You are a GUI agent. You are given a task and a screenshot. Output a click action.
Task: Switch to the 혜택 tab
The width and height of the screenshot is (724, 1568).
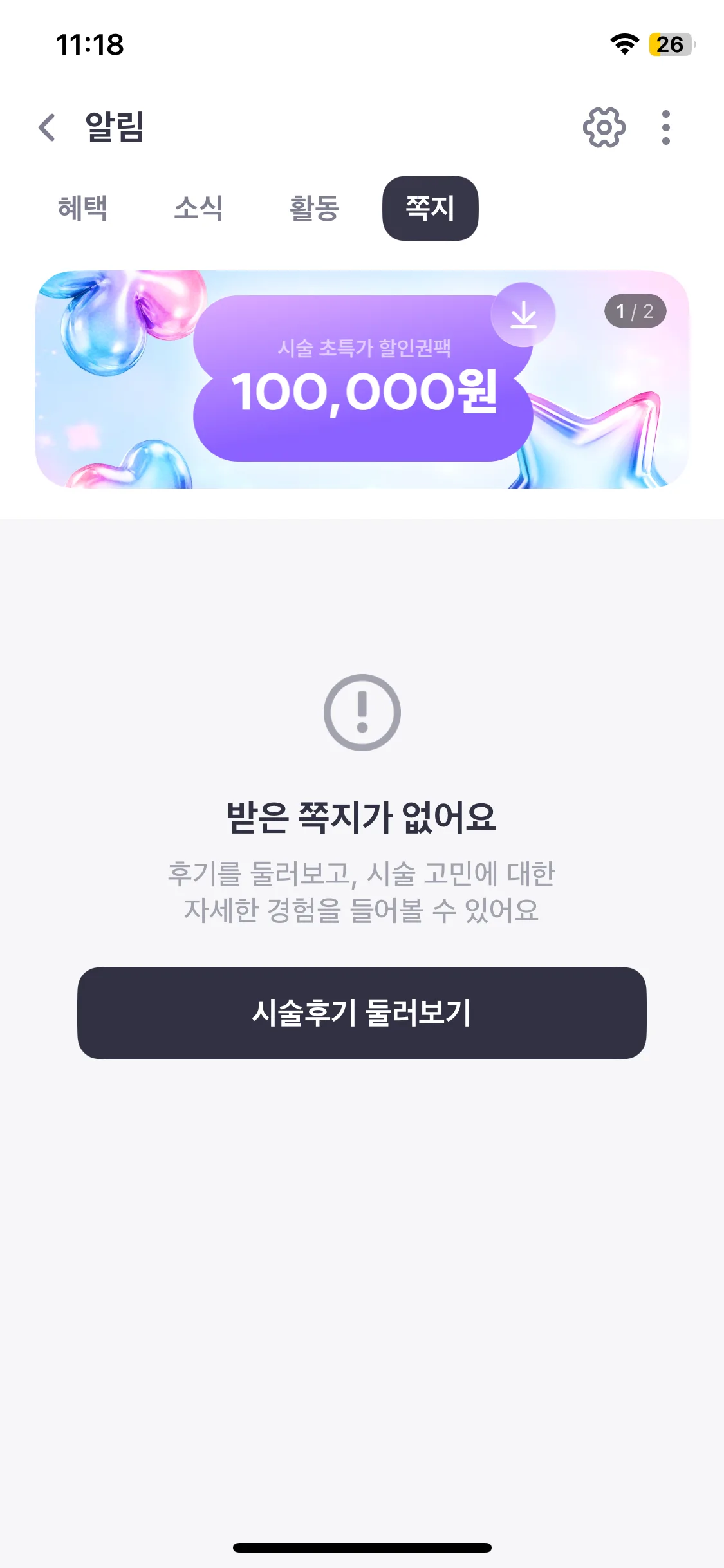tap(82, 209)
